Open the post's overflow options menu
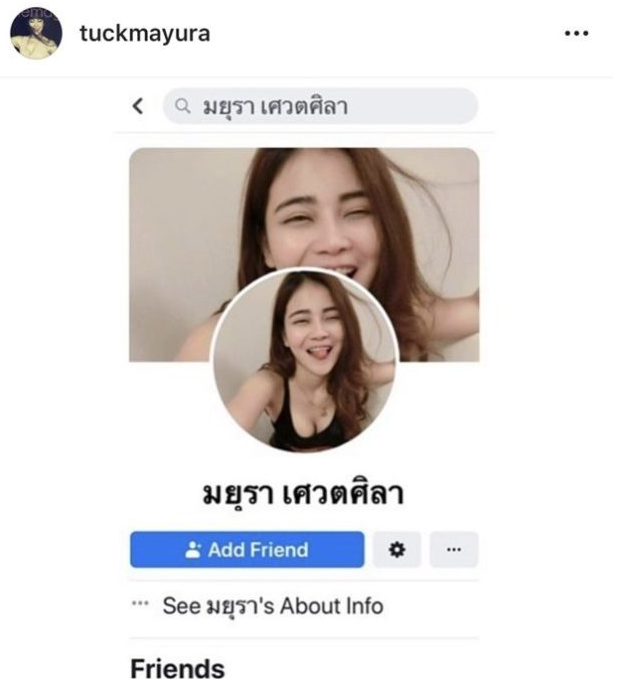 click(x=576, y=34)
